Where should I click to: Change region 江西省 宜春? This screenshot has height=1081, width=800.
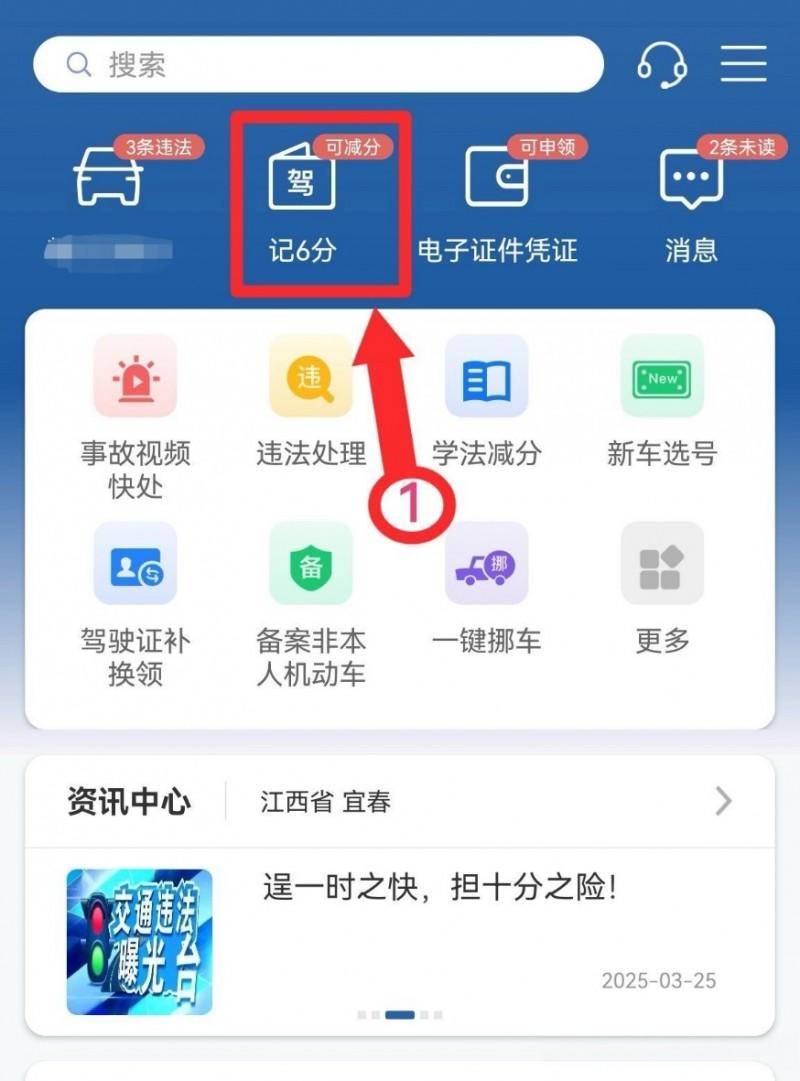click(x=326, y=802)
